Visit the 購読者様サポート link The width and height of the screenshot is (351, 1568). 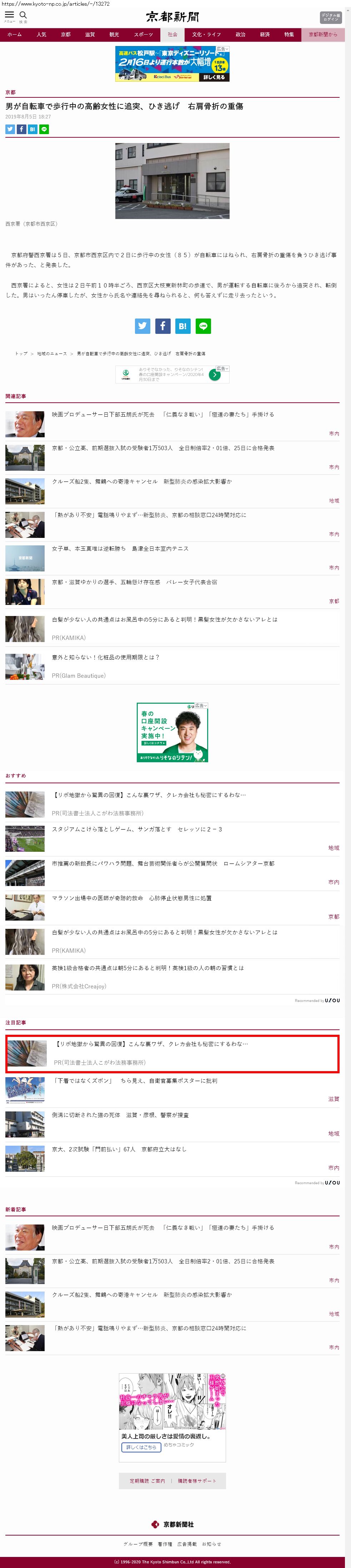point(197,1480)
